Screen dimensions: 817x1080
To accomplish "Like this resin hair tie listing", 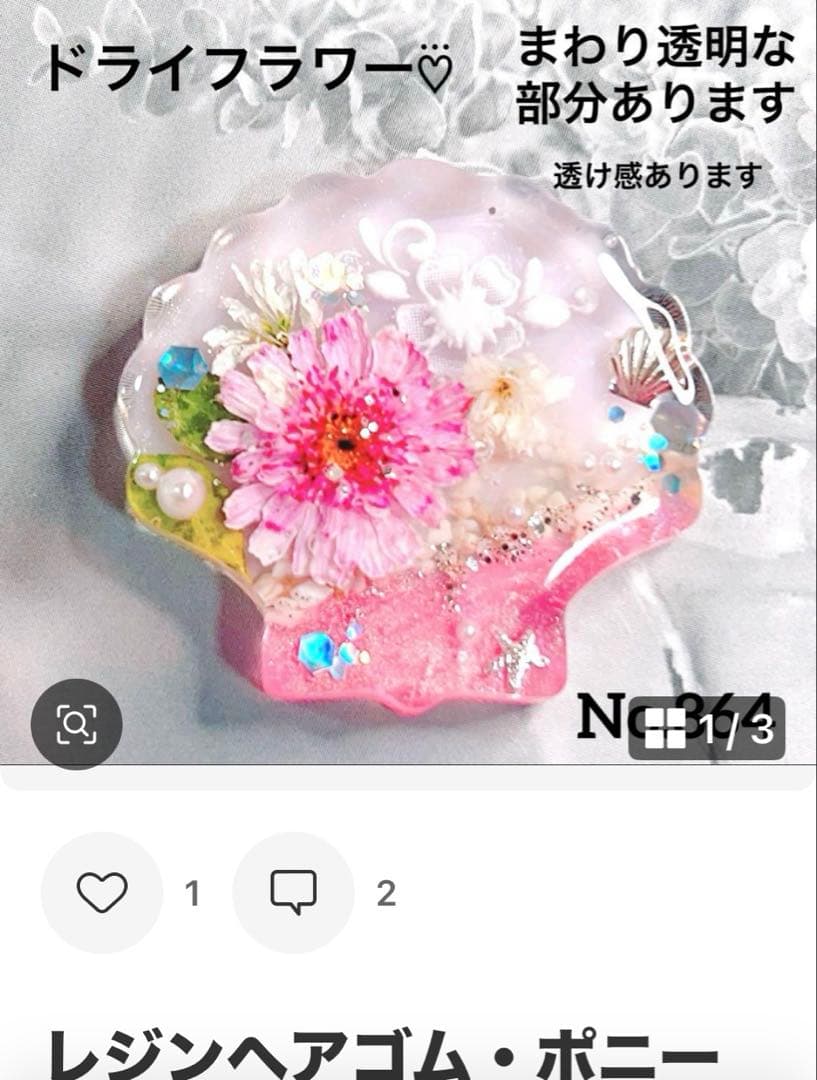I will [102, 892].
